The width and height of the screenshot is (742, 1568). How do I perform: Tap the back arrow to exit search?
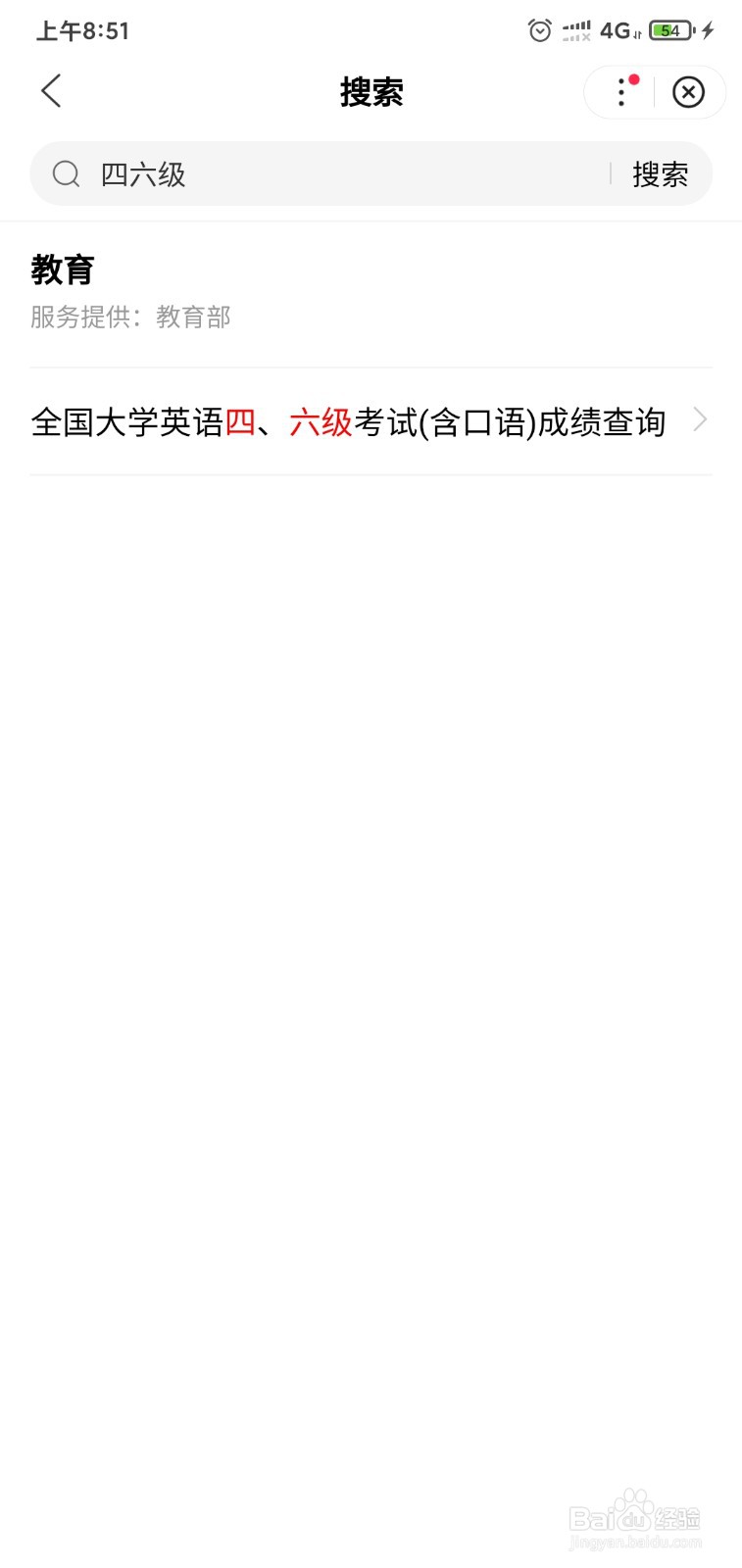(50, 90)
